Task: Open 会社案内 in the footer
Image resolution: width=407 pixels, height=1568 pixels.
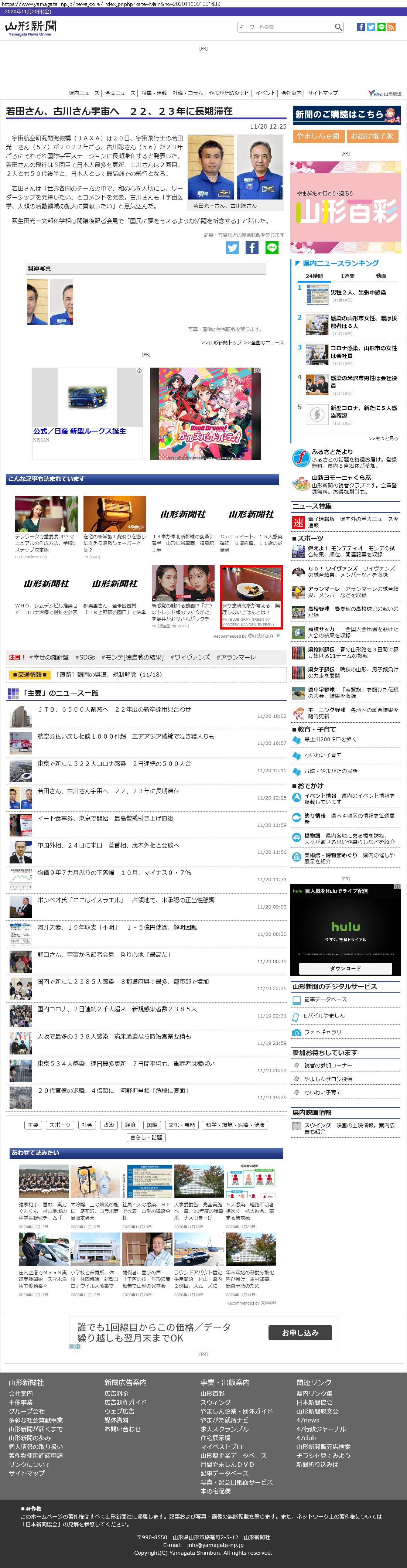Action: coord(21,1393)
